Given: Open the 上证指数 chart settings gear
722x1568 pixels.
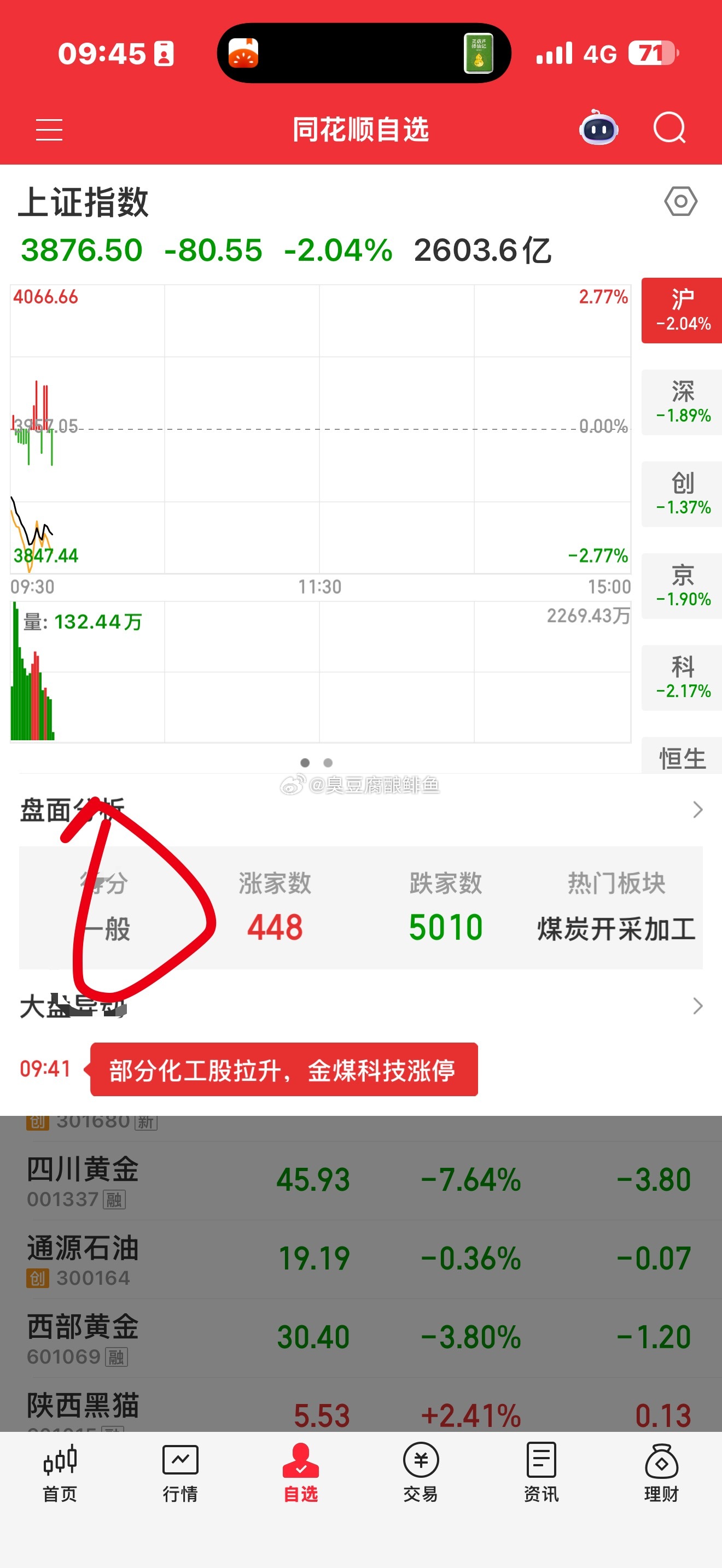Looking at the screenshot, I should pyautogui.click(x=682, y=202).
